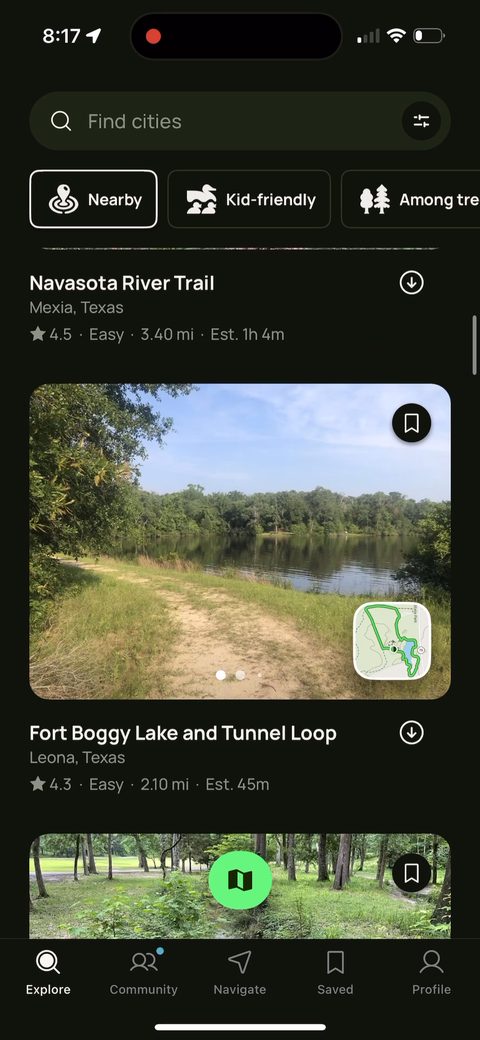Bookmark the Fort Boggy Lake trail photo
The width and height of the screenshot is (480, 1040).
click(x=411, y=423)
